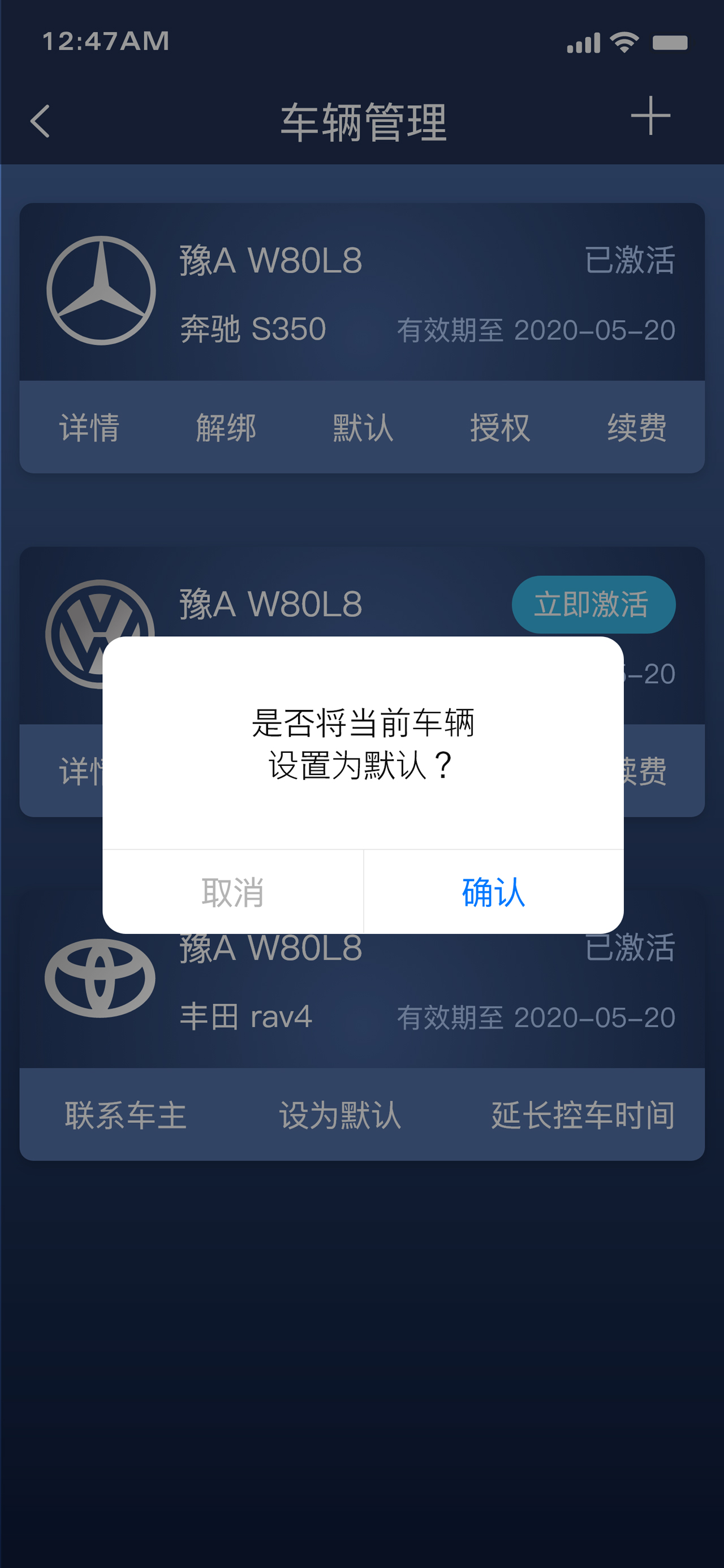Tap 续费 on the 奔驰 S350 card
The height and width of the screenshot is (1568, 724).
click(637, 427)
